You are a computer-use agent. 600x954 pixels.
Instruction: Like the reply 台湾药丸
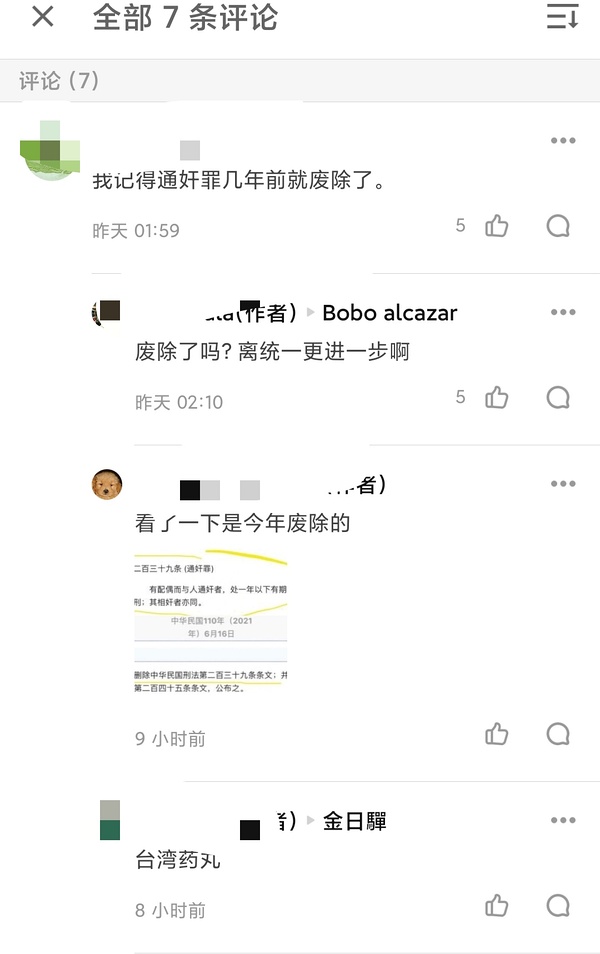pos(497,907)
